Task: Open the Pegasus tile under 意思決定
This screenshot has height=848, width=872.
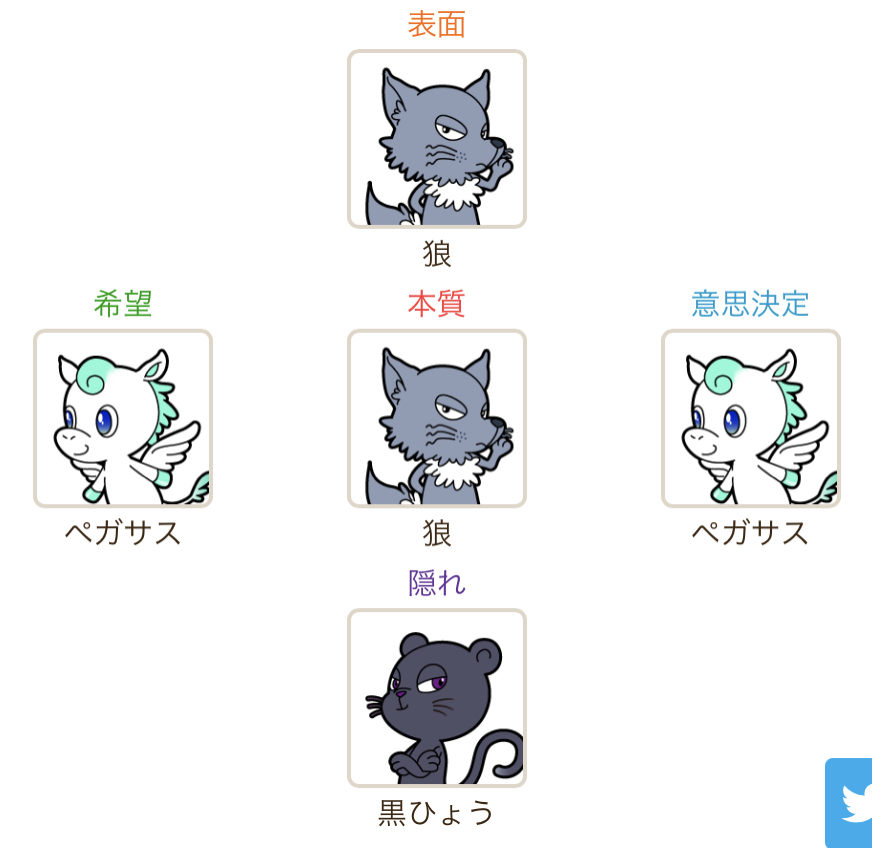Action: tap(750, 419)
